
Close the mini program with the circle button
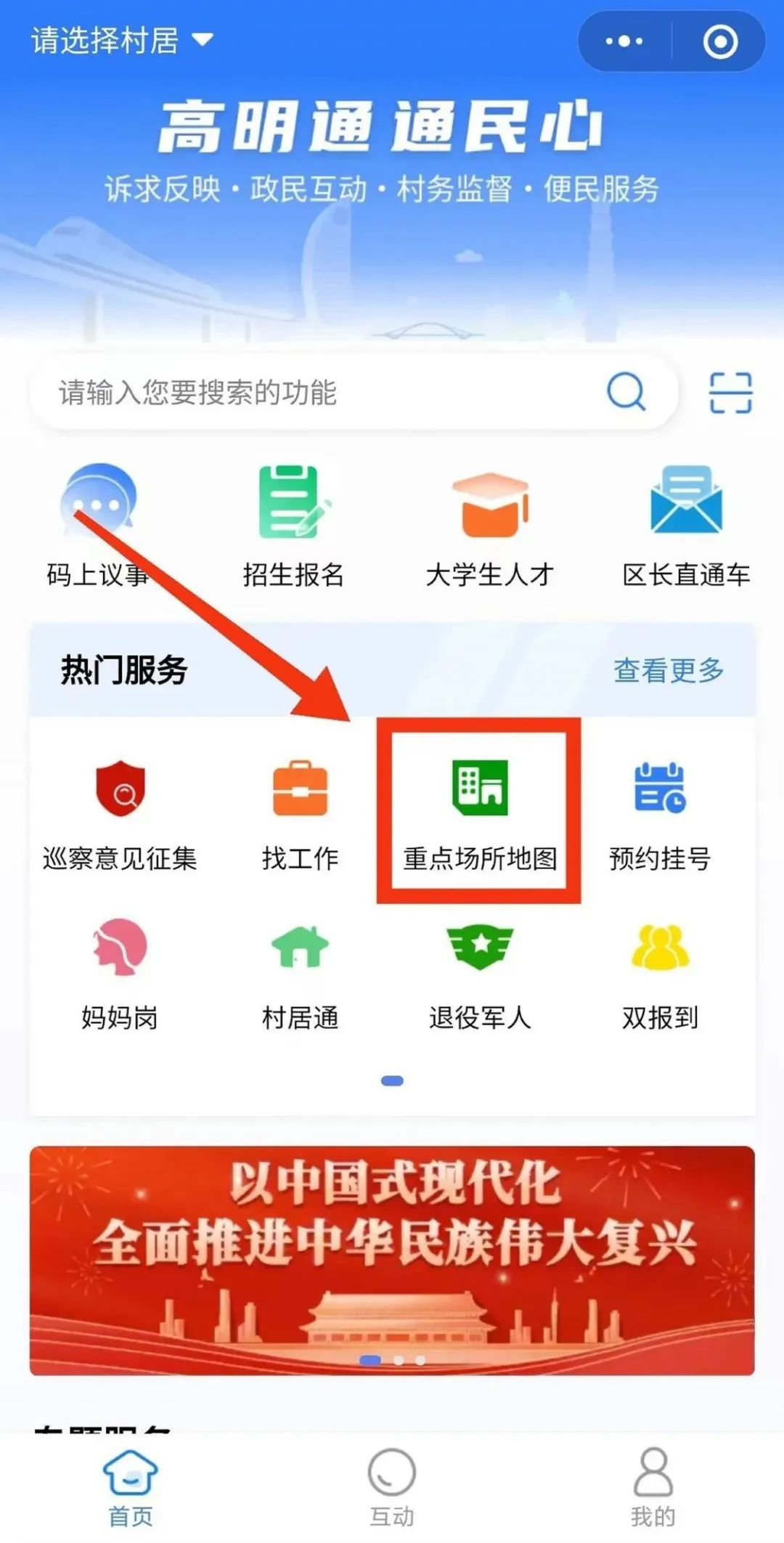click(720, 41)
